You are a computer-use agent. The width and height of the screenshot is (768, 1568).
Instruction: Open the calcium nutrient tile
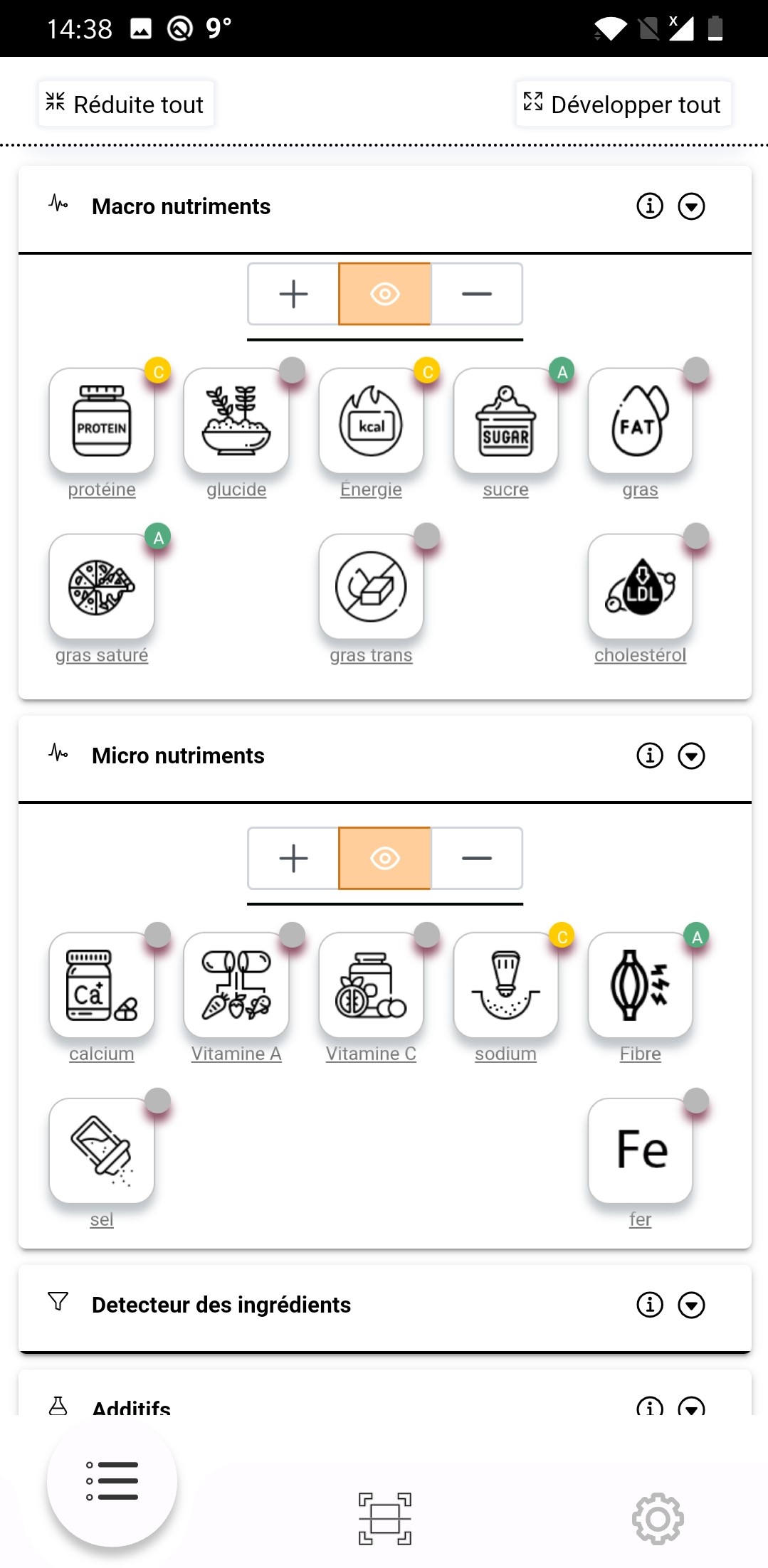102,986
